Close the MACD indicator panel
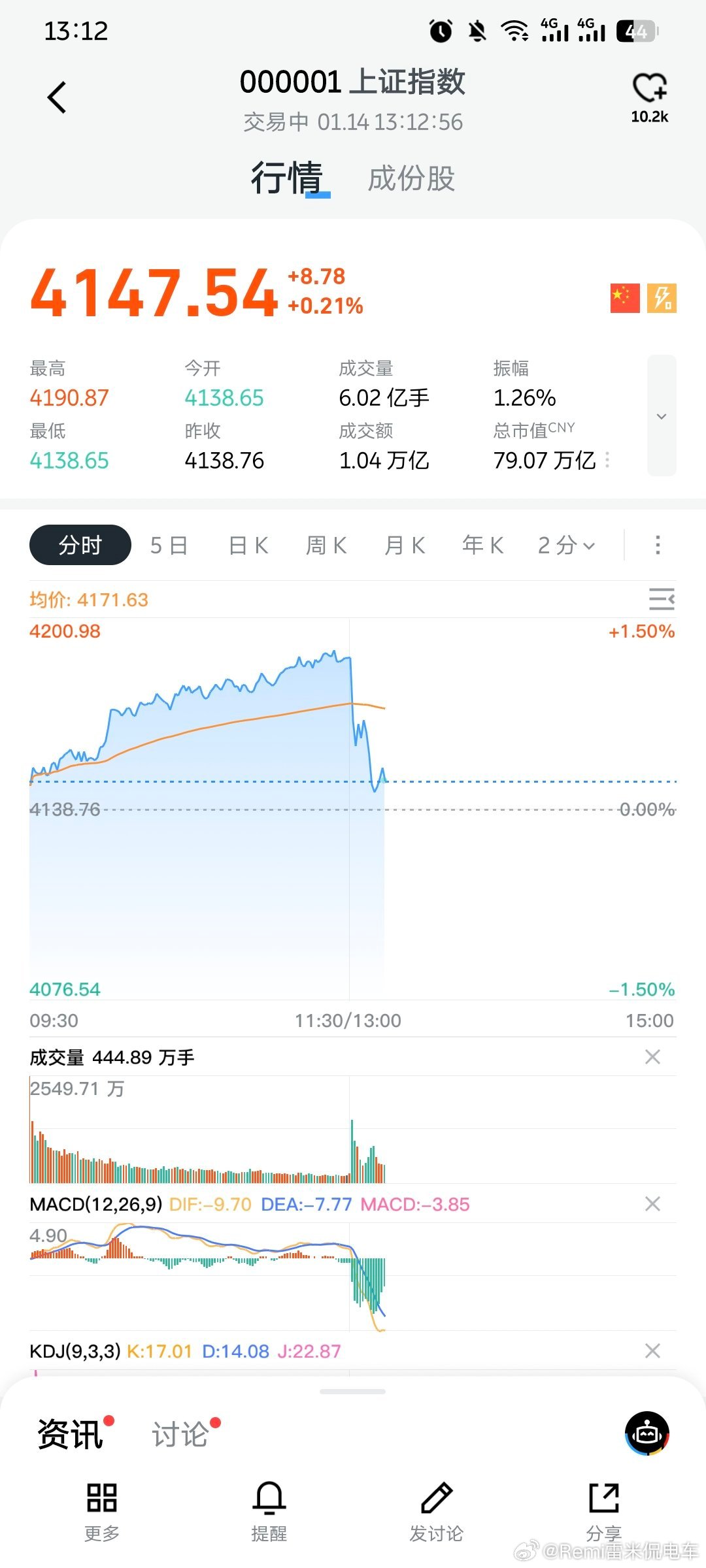 click(x=652, y=1204)
